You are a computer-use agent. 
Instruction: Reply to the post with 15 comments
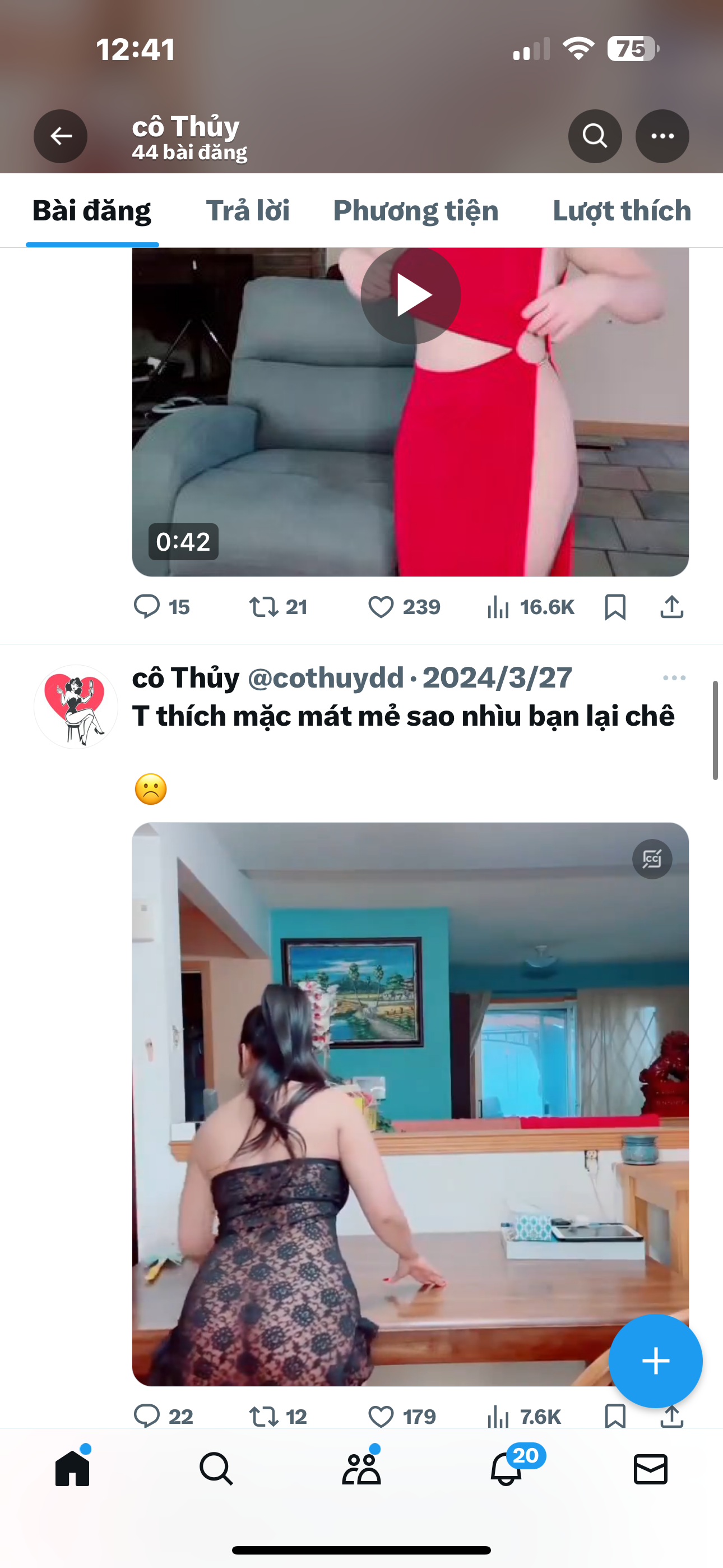click(147, 607)
